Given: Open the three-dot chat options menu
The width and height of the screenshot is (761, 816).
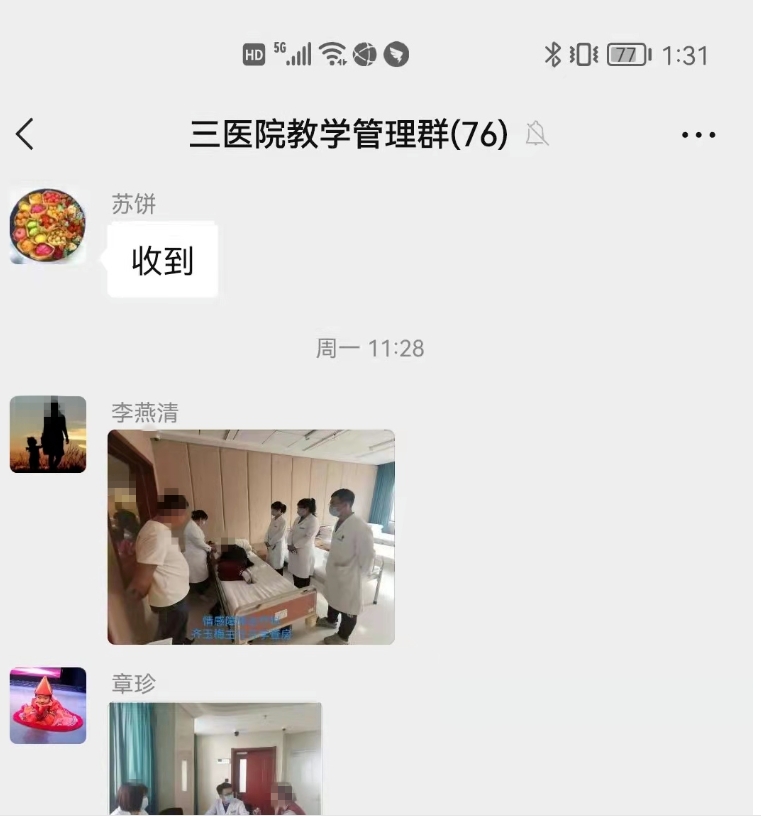Looking at the screenshot, I should point(698,135).
